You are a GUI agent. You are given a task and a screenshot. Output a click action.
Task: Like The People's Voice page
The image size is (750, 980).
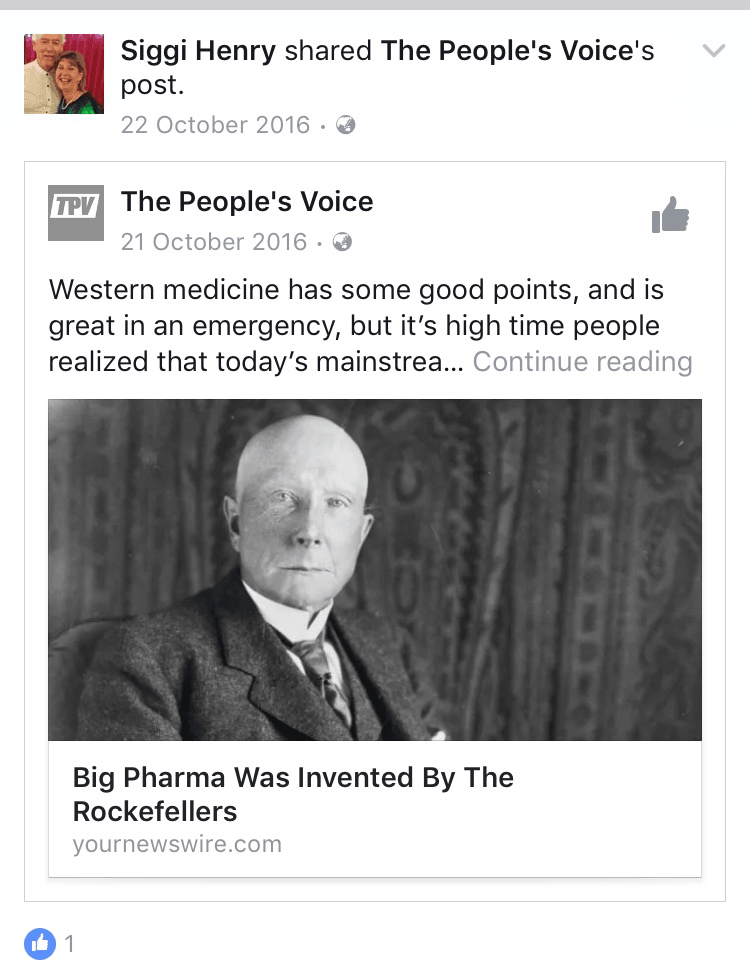[670, 215]
